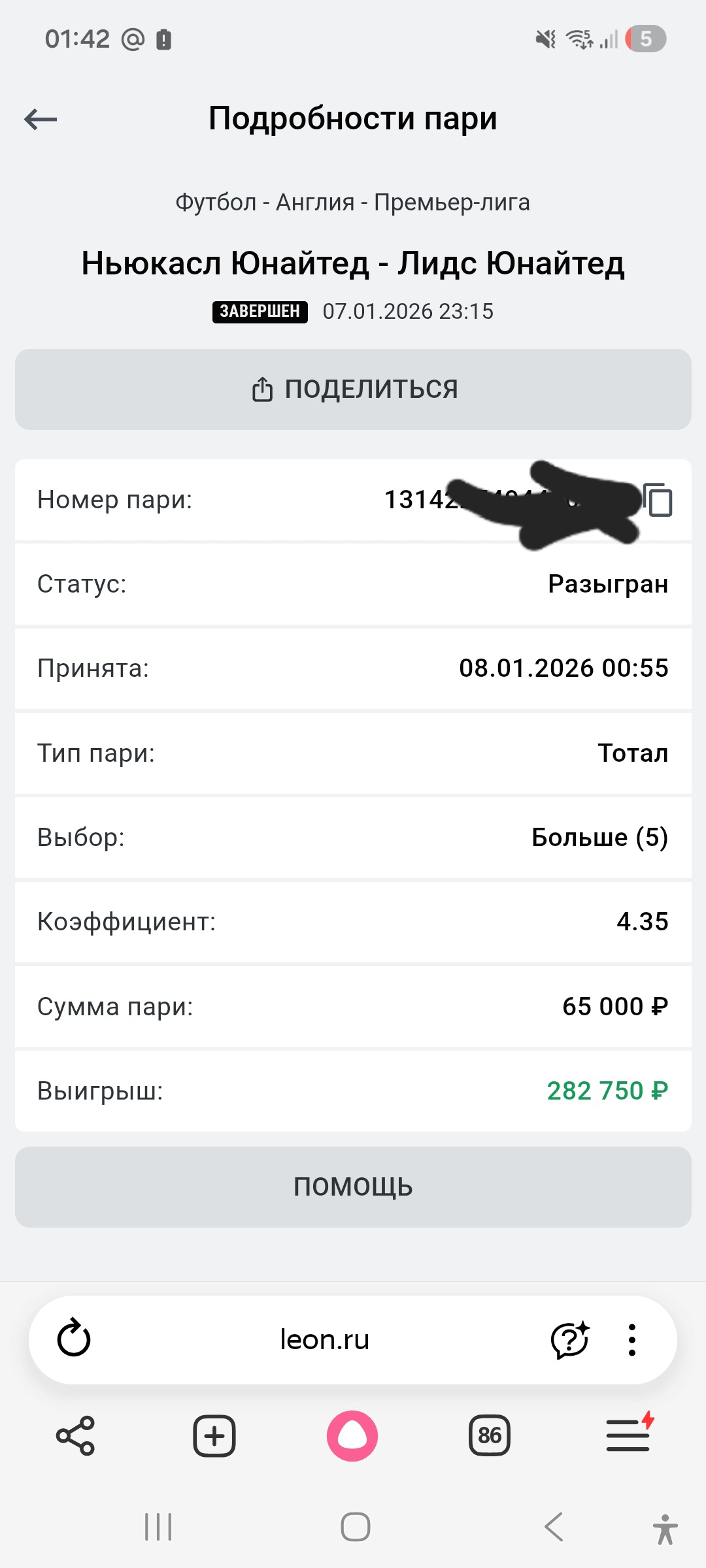Share the page from the browser toolbar
Screen dimensions: 706x1568
pyautogui.click(x=76, y=1435)
